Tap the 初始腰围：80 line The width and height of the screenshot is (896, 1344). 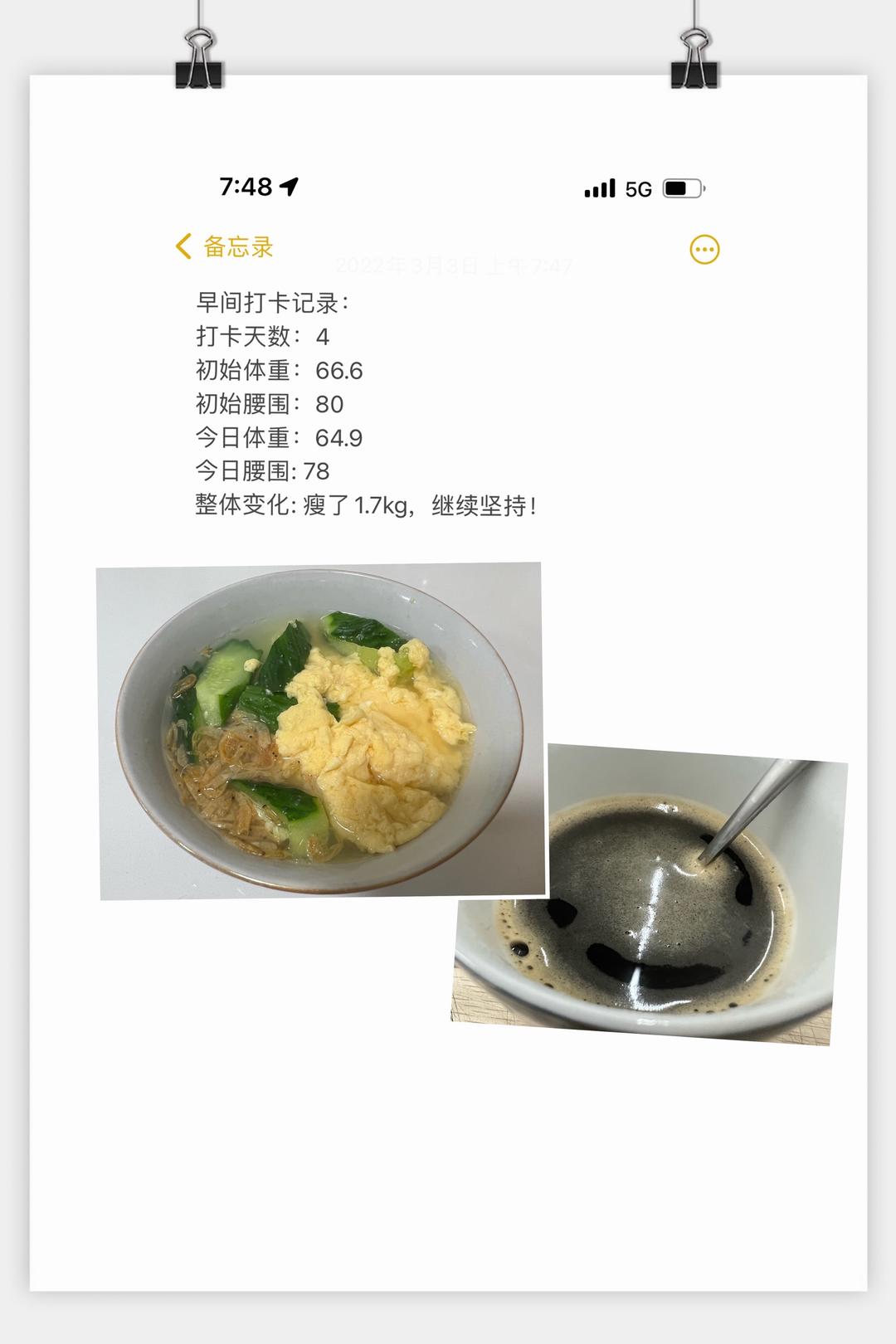[265, 405]
